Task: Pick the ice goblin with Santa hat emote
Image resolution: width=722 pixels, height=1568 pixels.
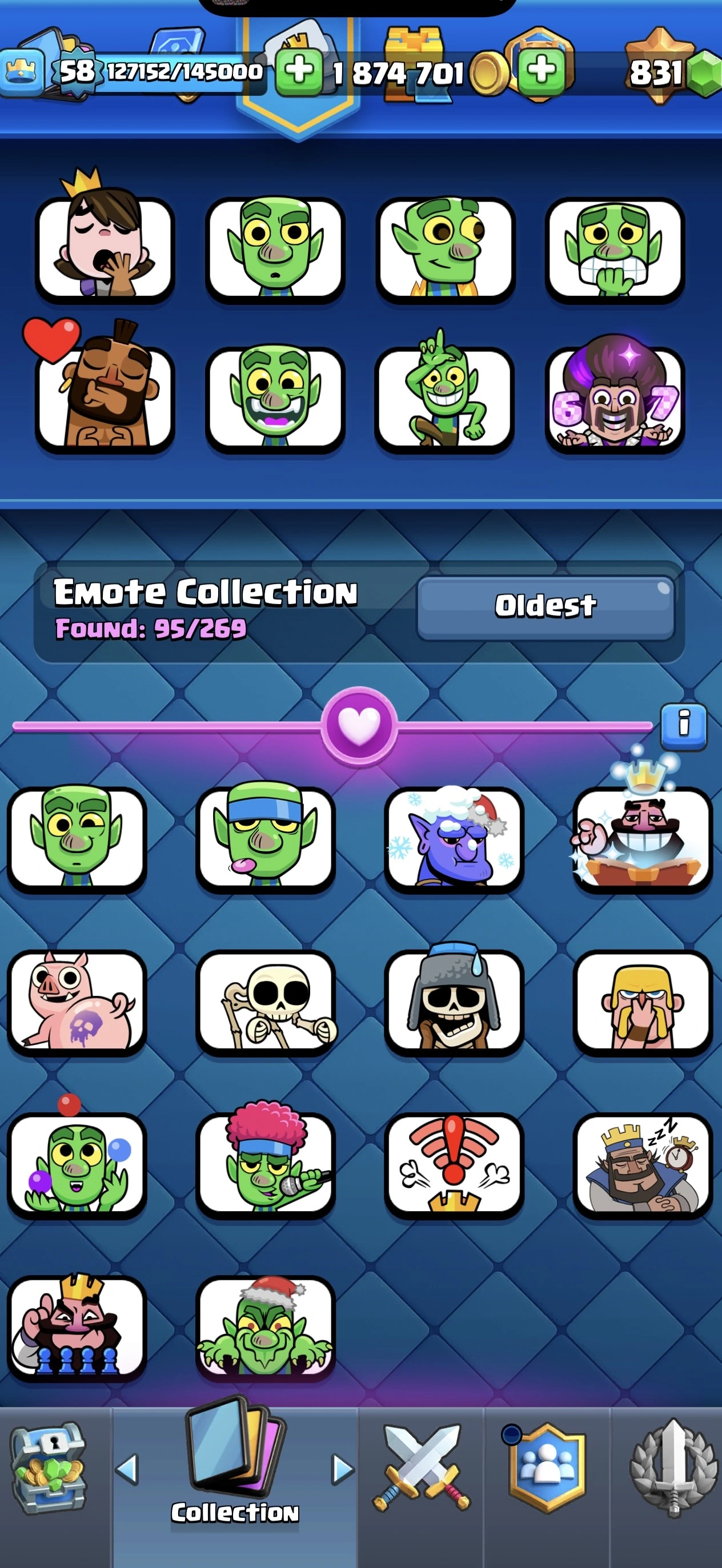Action: 454,838
